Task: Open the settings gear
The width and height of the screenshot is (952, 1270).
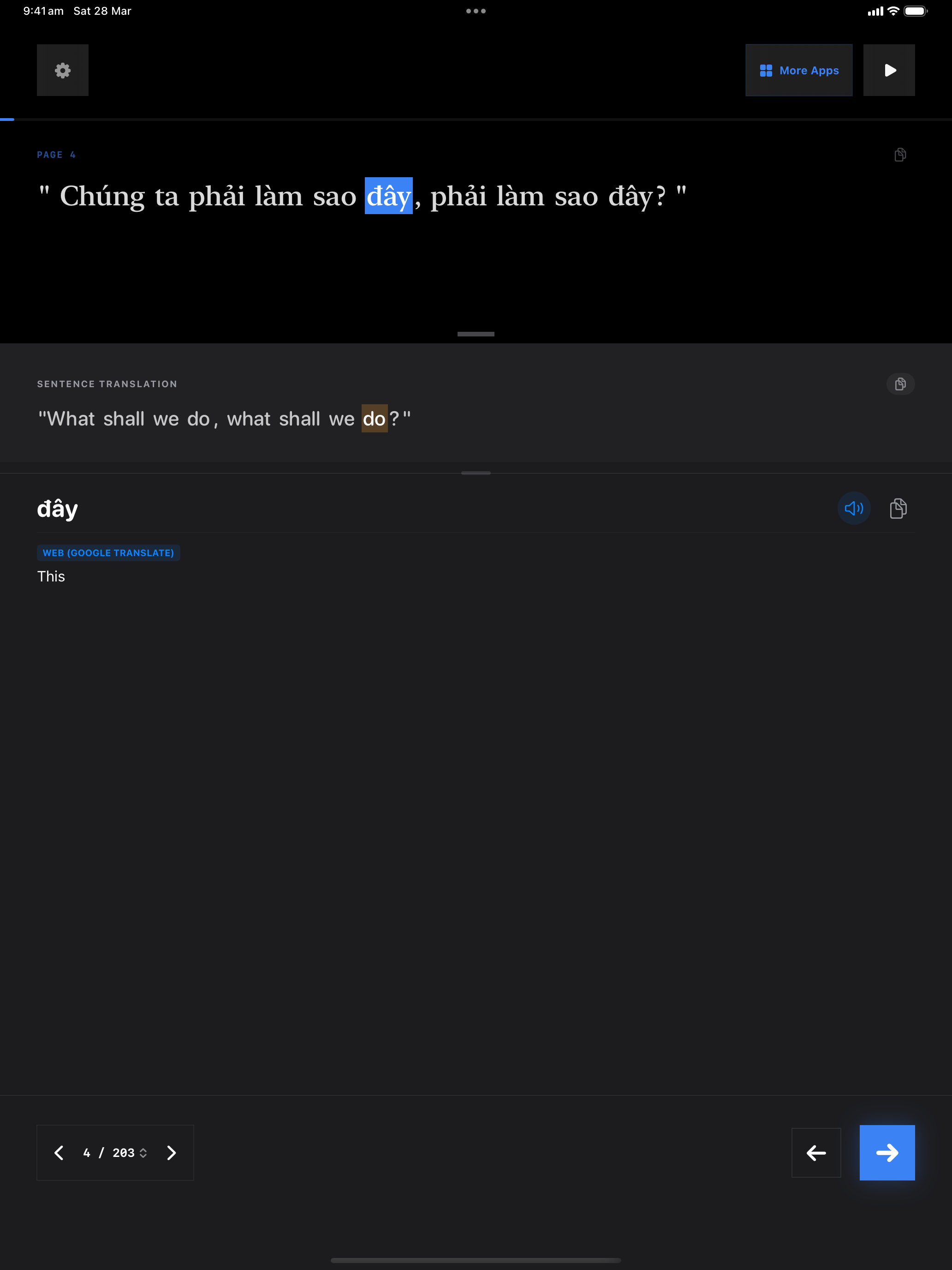Action: coord(63,70)
